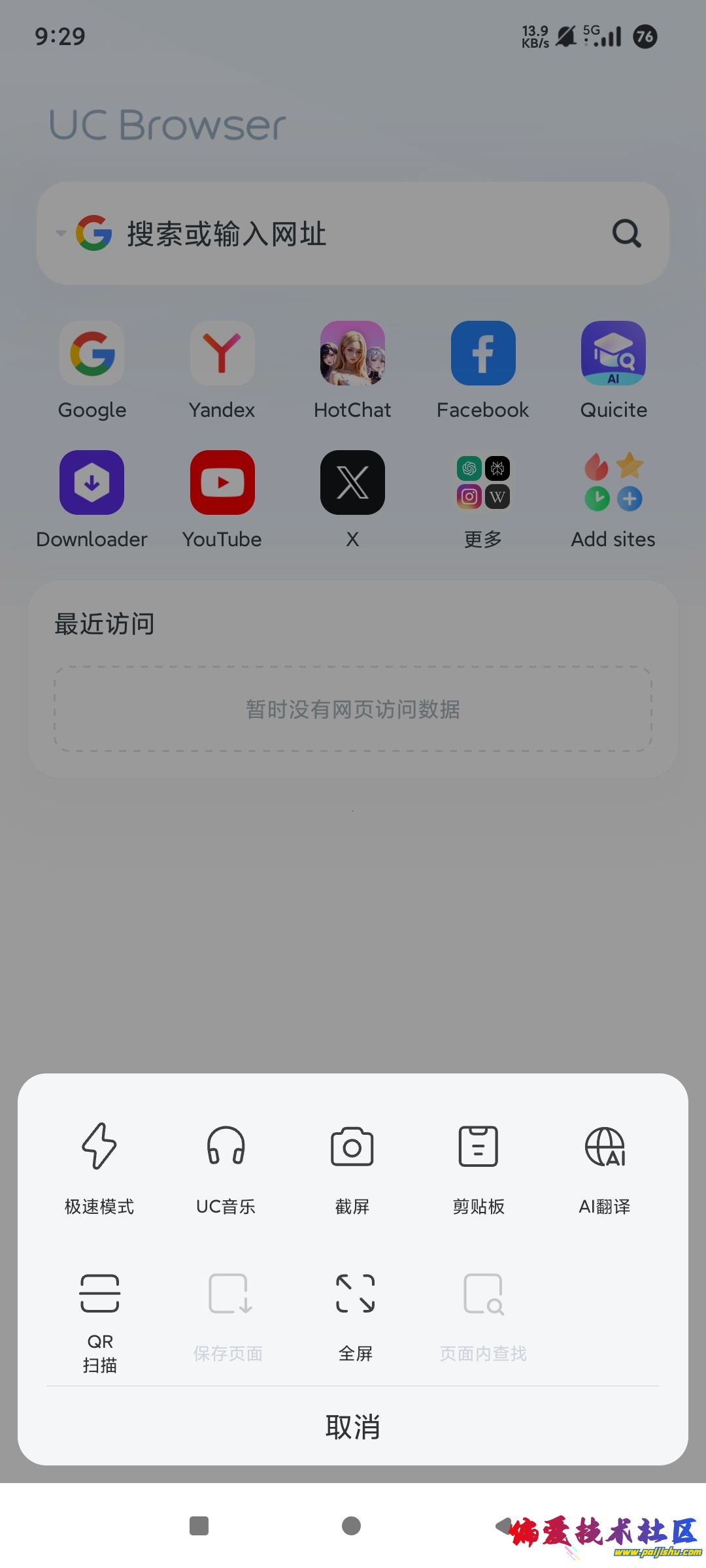The height and width of the screenshot is (1568, 706).
Task: Enable 极速模式 speed mode
Action: click(99, 1165)
